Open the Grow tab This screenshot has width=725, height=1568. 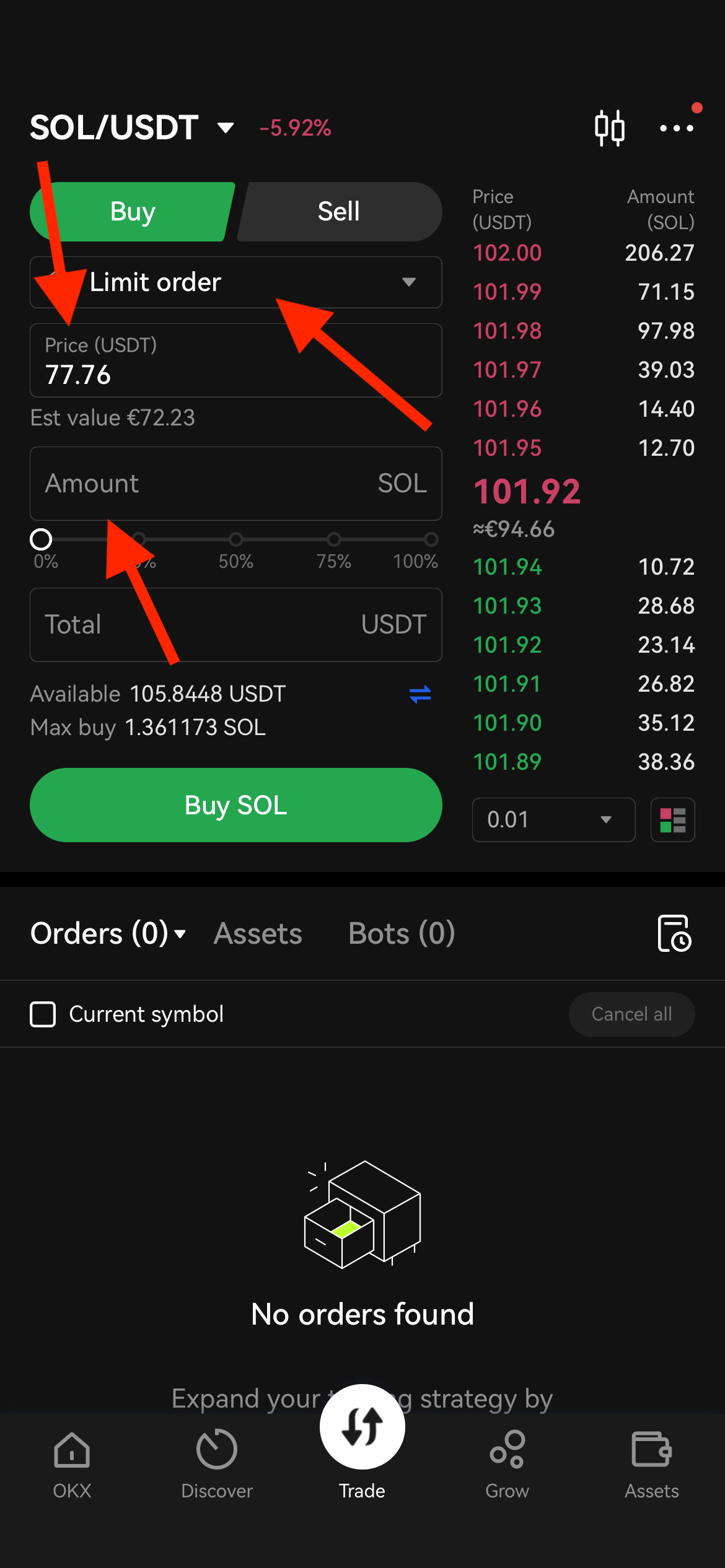[507, 1464]
